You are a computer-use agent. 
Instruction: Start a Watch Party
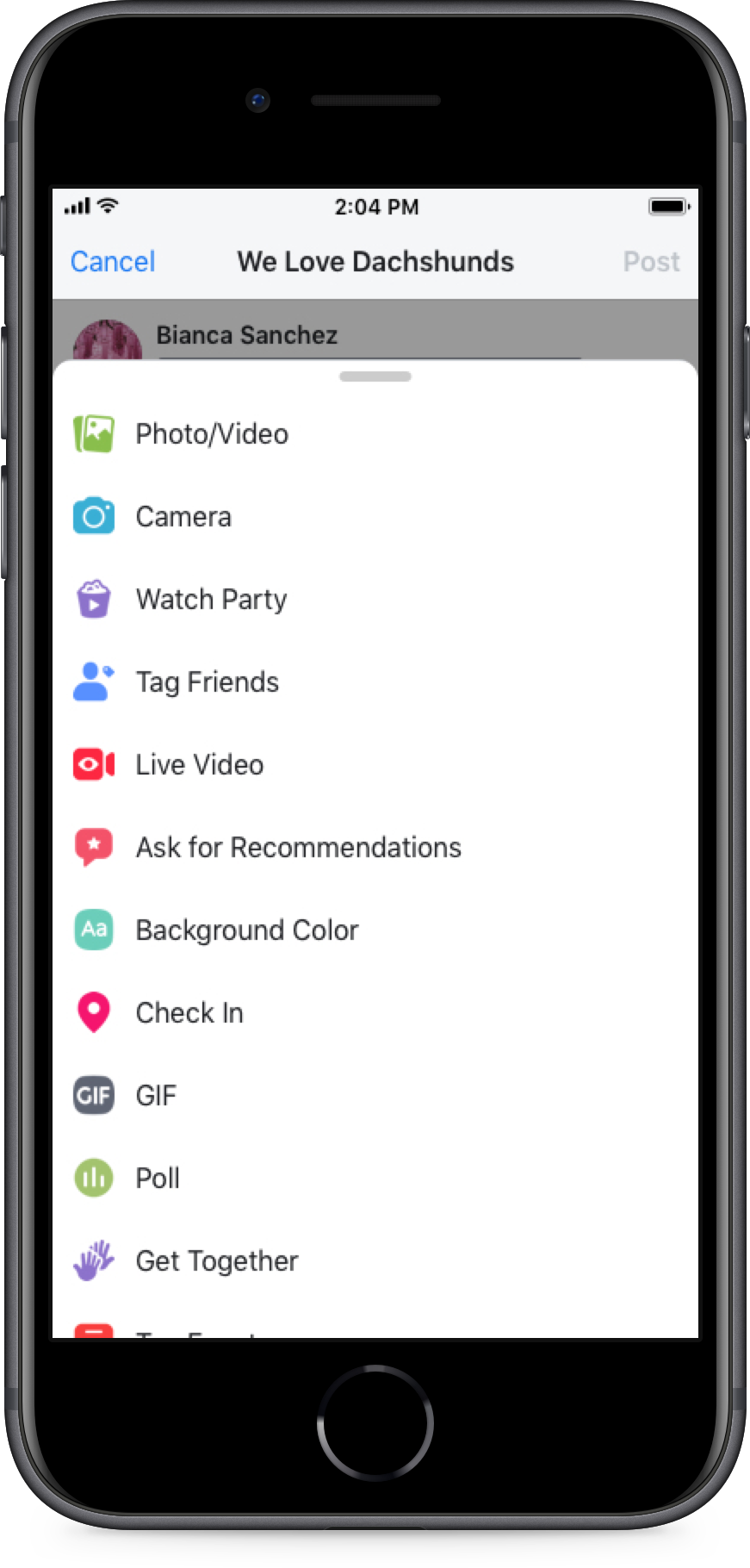point(211,600)
